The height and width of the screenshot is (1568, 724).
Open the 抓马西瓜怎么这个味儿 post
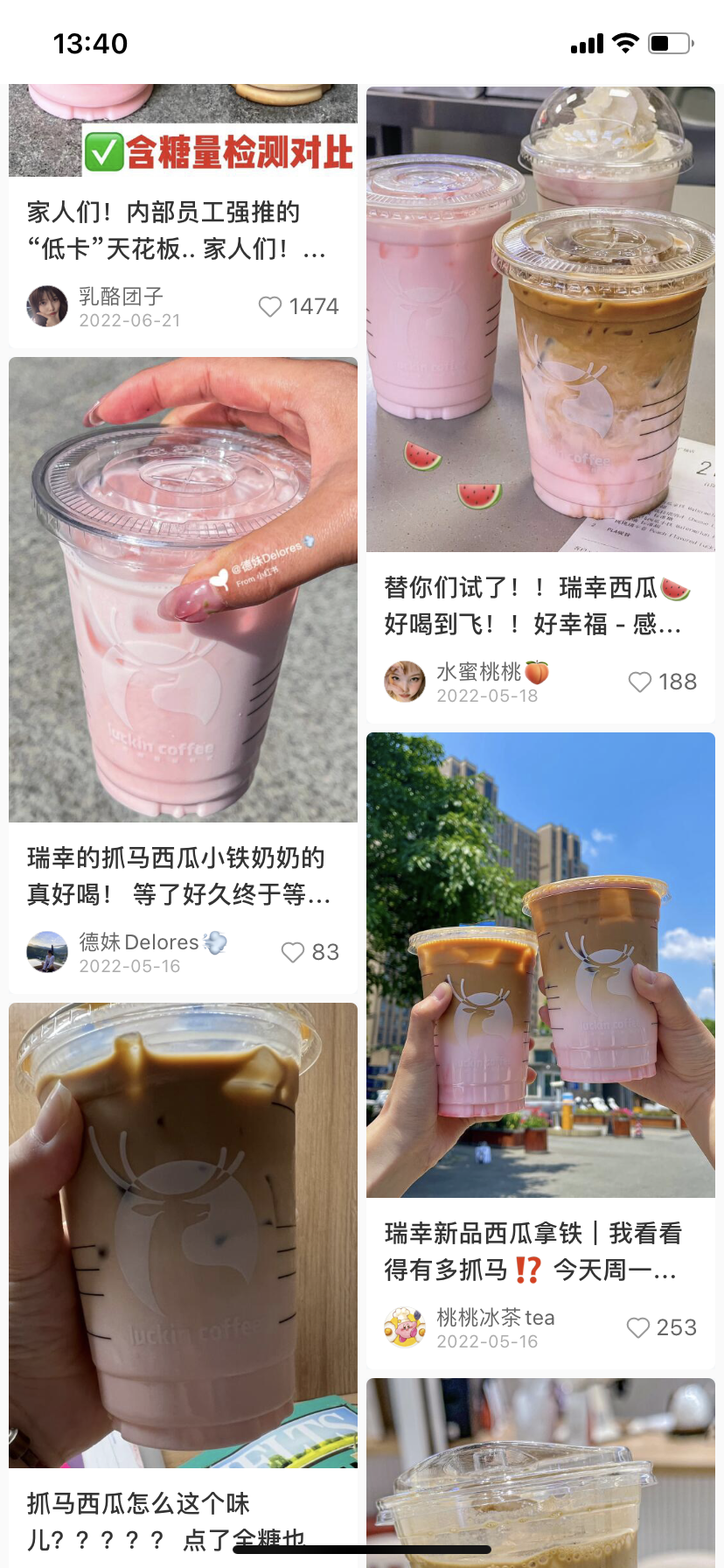tap(183, 1234)
